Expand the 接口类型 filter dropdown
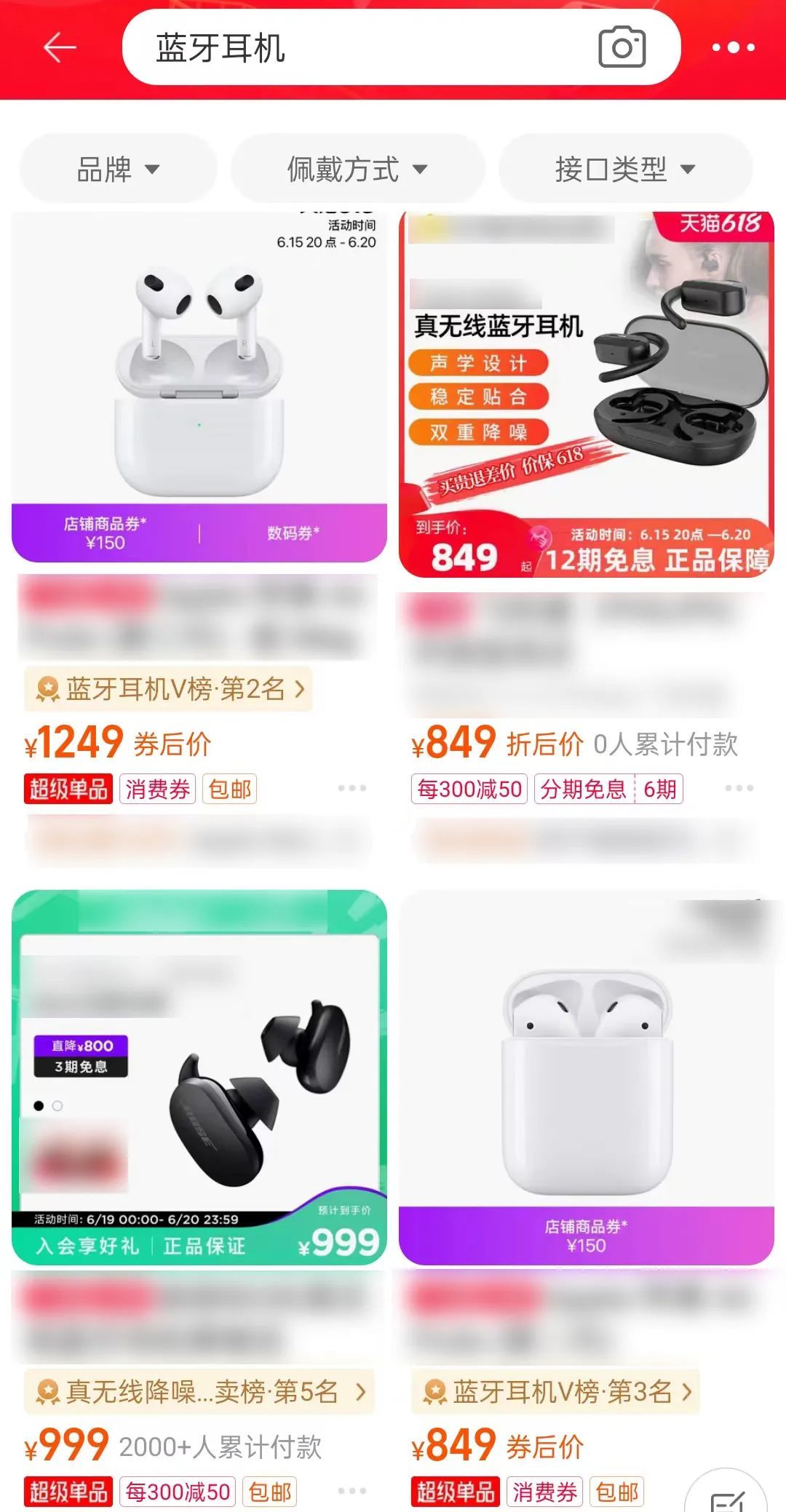 pos(625,170)
